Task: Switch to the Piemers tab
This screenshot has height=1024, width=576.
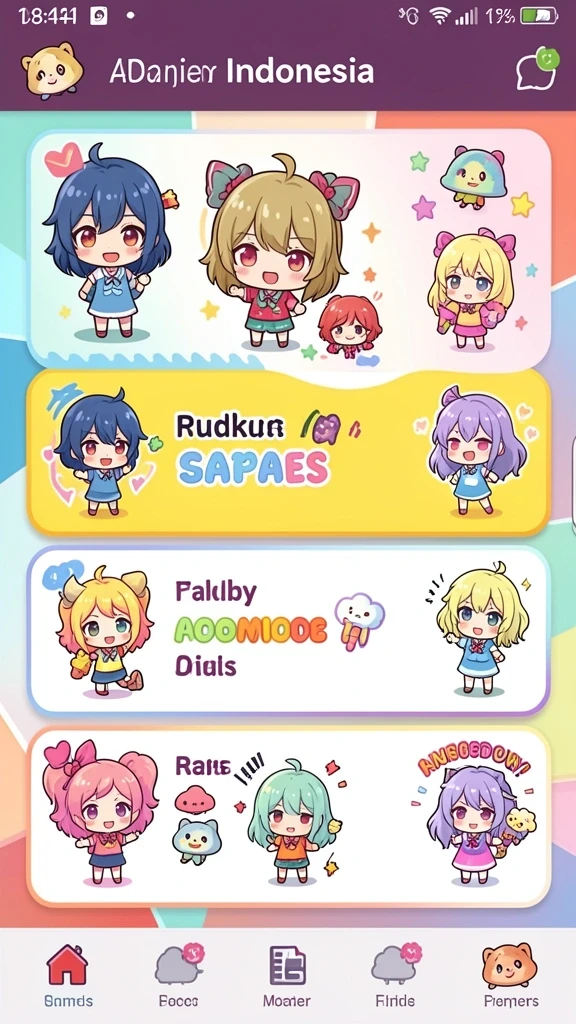Action: [511, 976]
